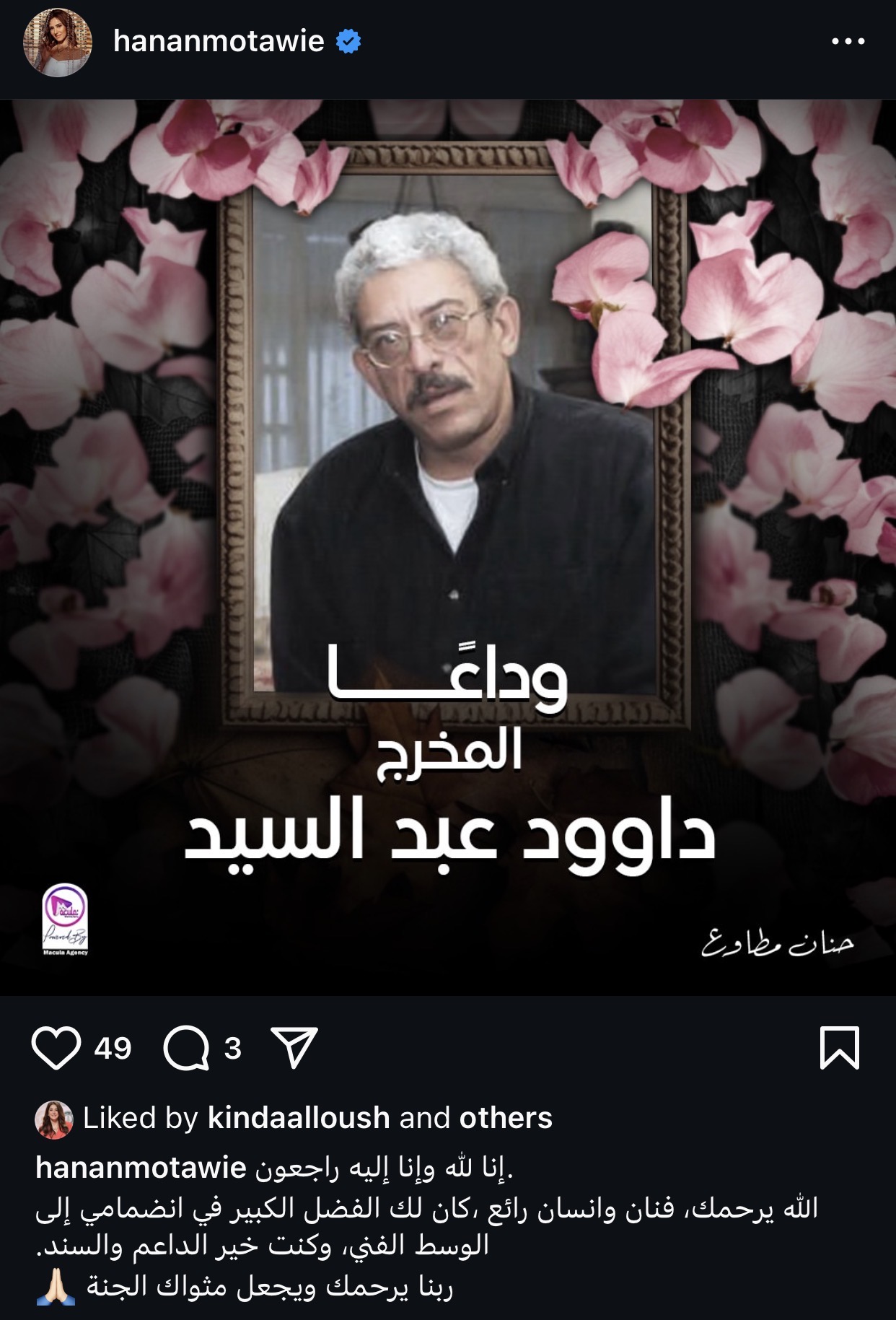Open the memorial post image
Image resolution: width=896 pixels, height=1320 pixels.
[x=448, y=547]
